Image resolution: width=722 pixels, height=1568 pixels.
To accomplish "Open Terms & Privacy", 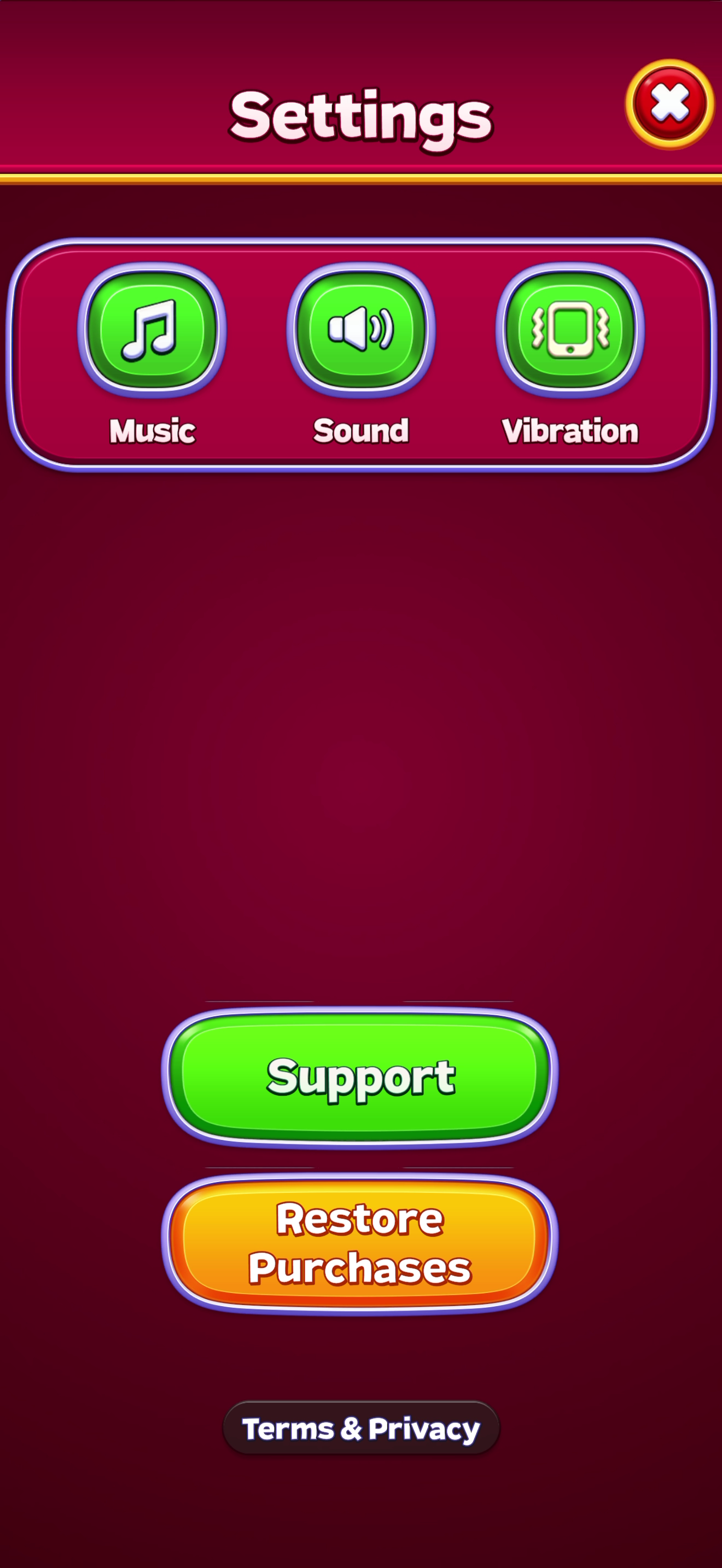I will 361,1428.
